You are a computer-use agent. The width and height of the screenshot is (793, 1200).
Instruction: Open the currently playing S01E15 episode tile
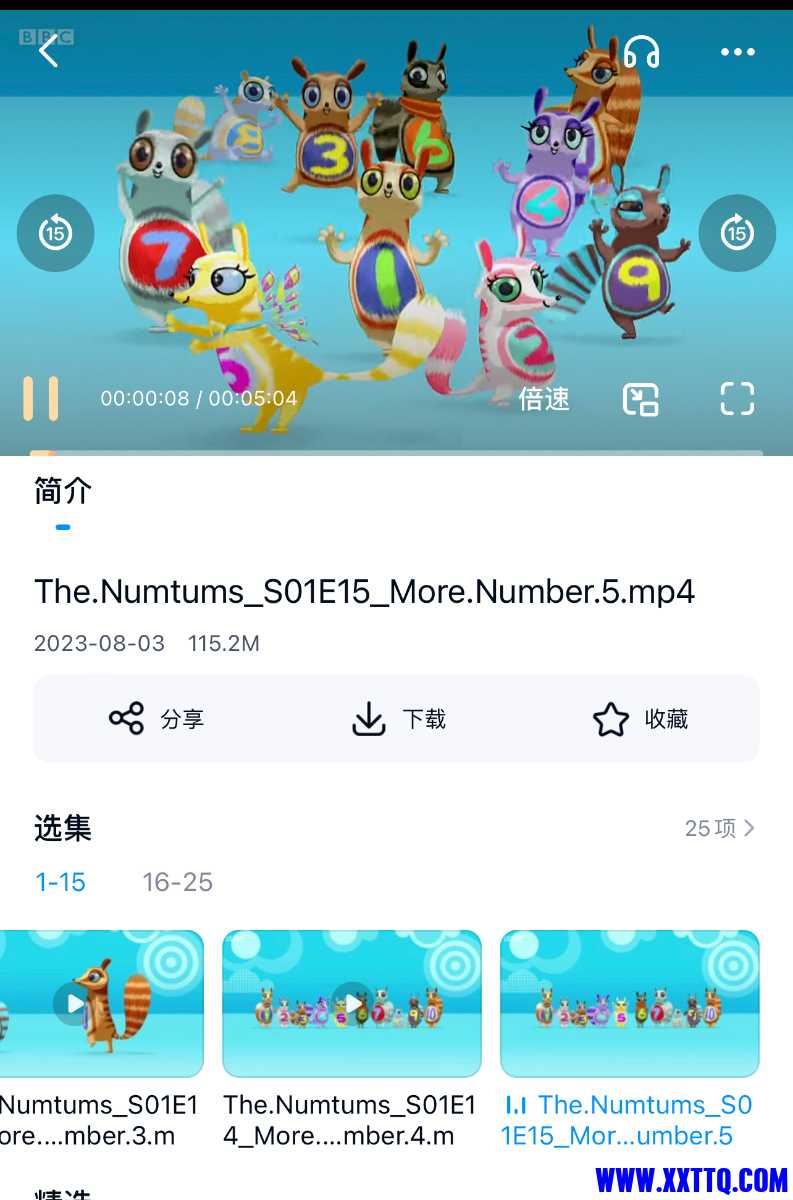point(629,1003)
